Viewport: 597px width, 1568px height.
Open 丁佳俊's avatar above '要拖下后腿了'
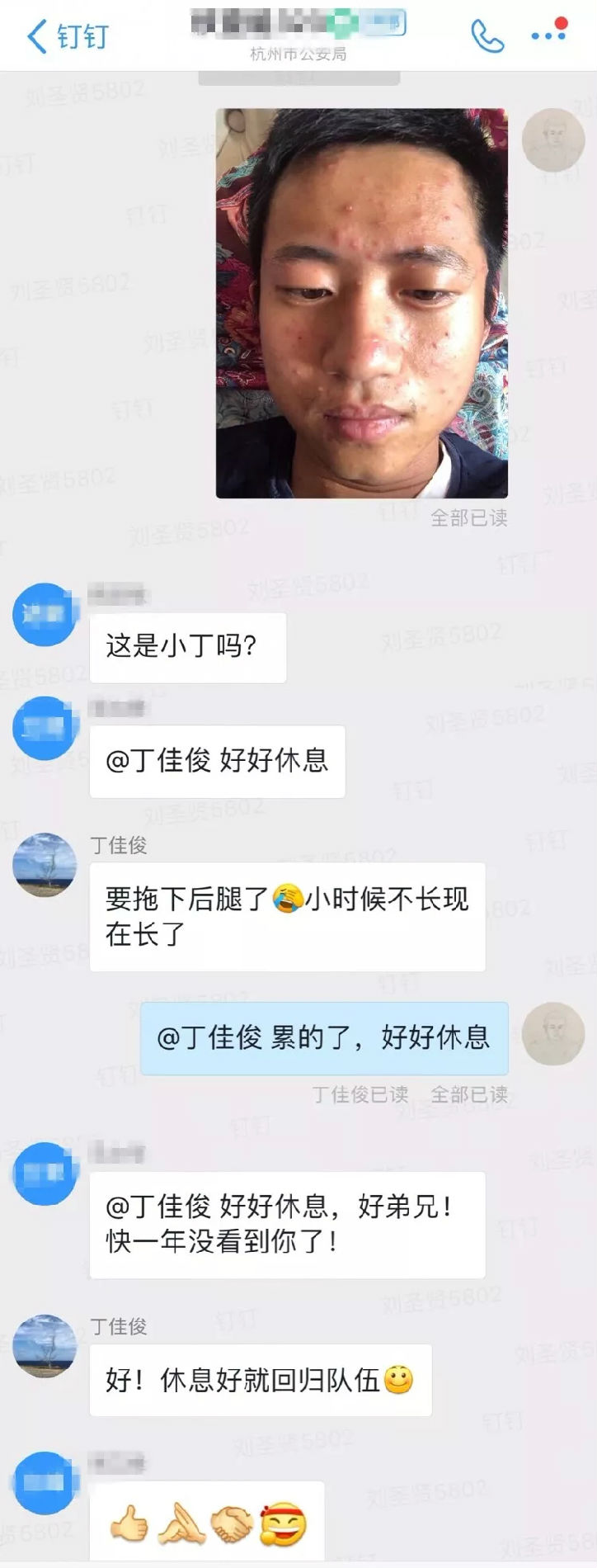click(x=45, y=865)
